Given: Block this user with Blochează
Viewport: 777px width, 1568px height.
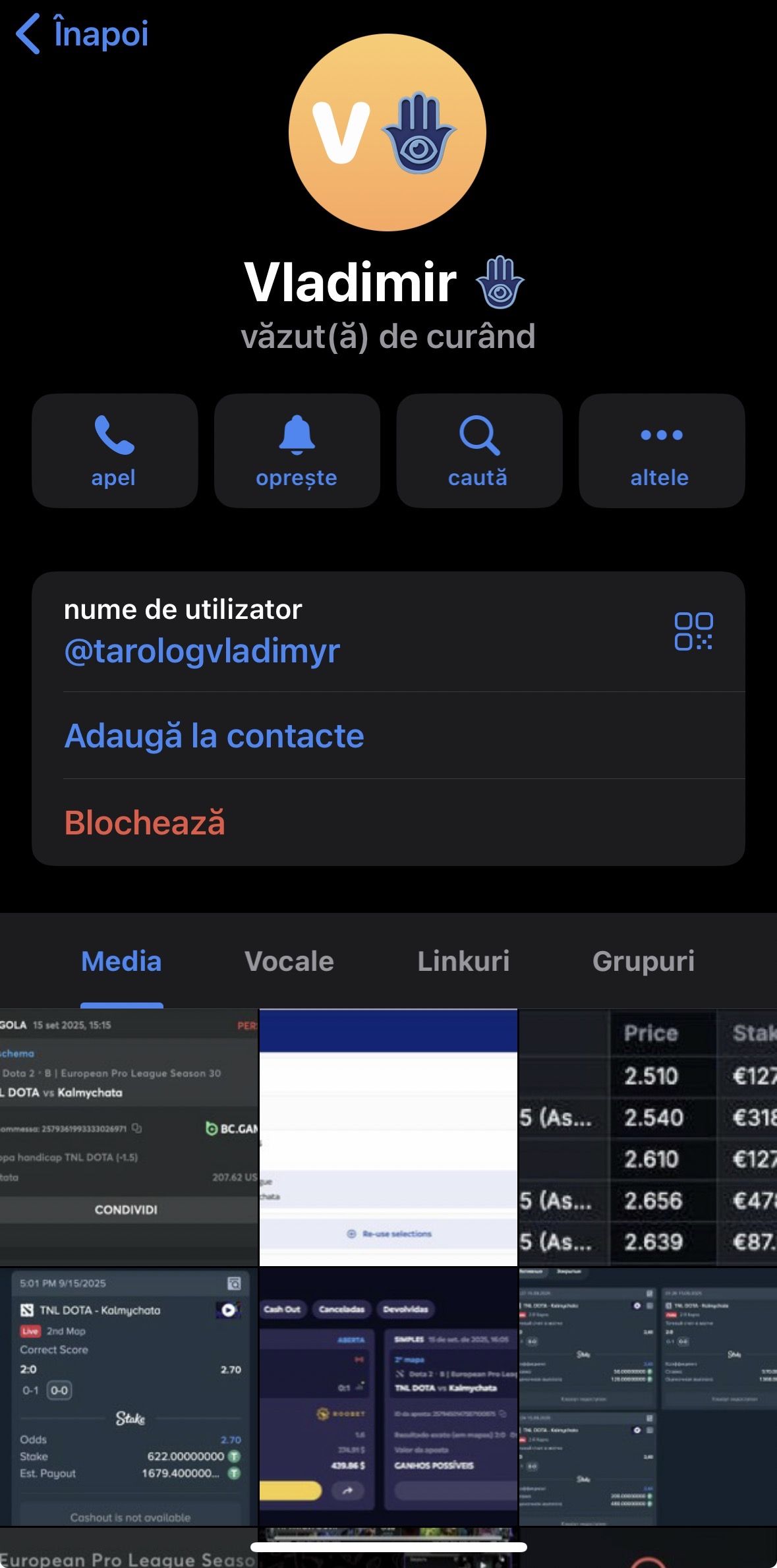Looking at the screenshot, I should point(145,823).
